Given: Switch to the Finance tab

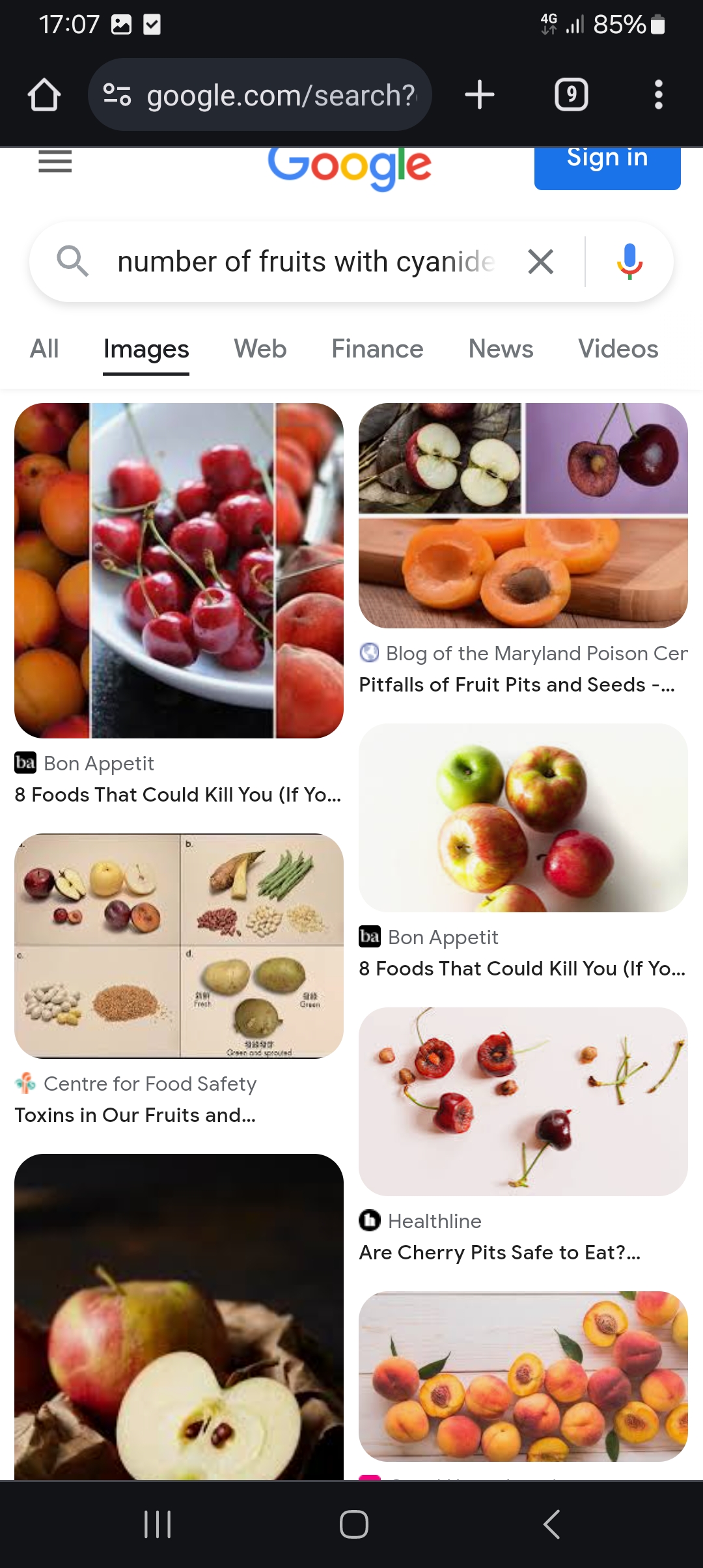Looking at the screenshot, I should [378, 349].
